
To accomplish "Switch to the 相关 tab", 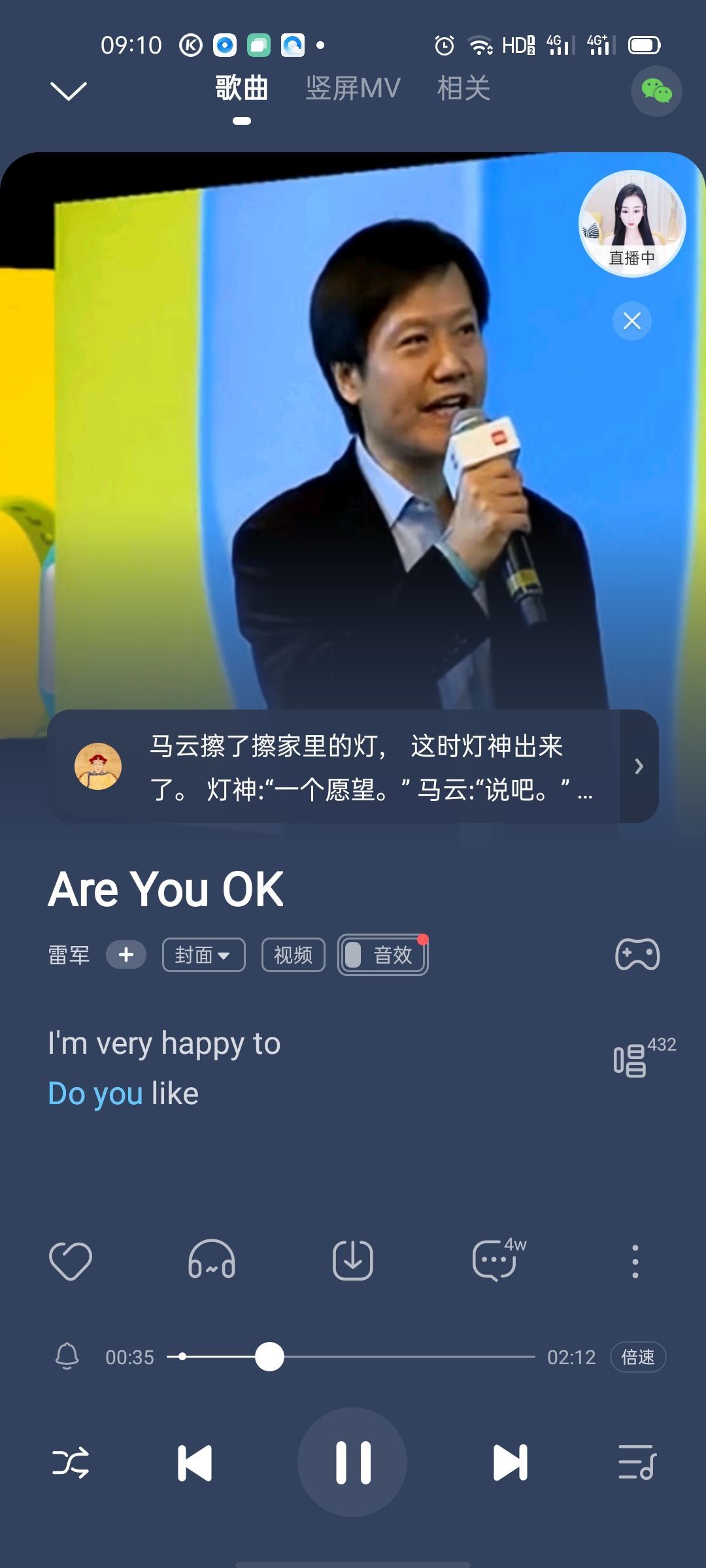I will point(463,88).
